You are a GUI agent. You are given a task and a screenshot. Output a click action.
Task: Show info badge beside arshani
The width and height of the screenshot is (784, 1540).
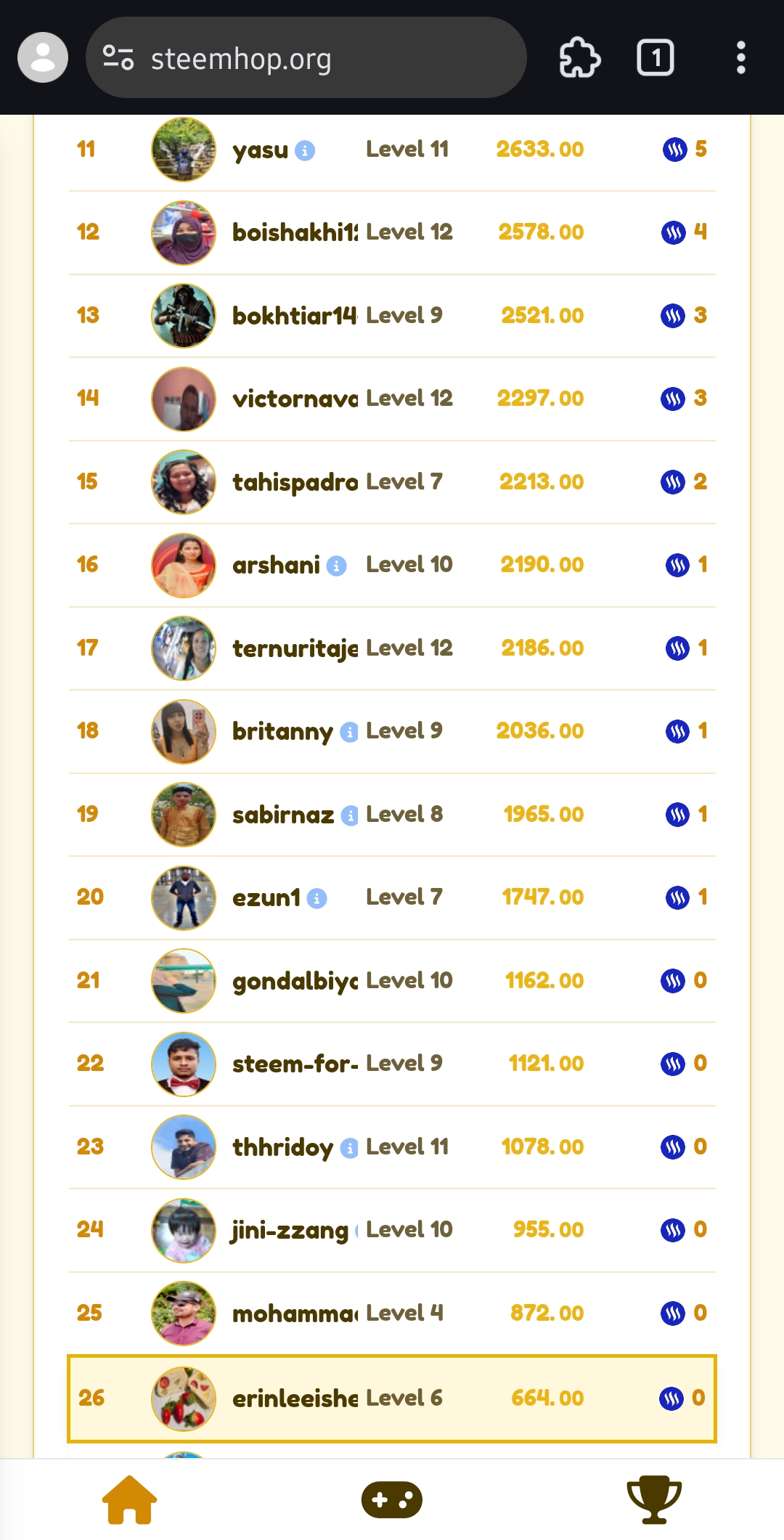point(336,566)
